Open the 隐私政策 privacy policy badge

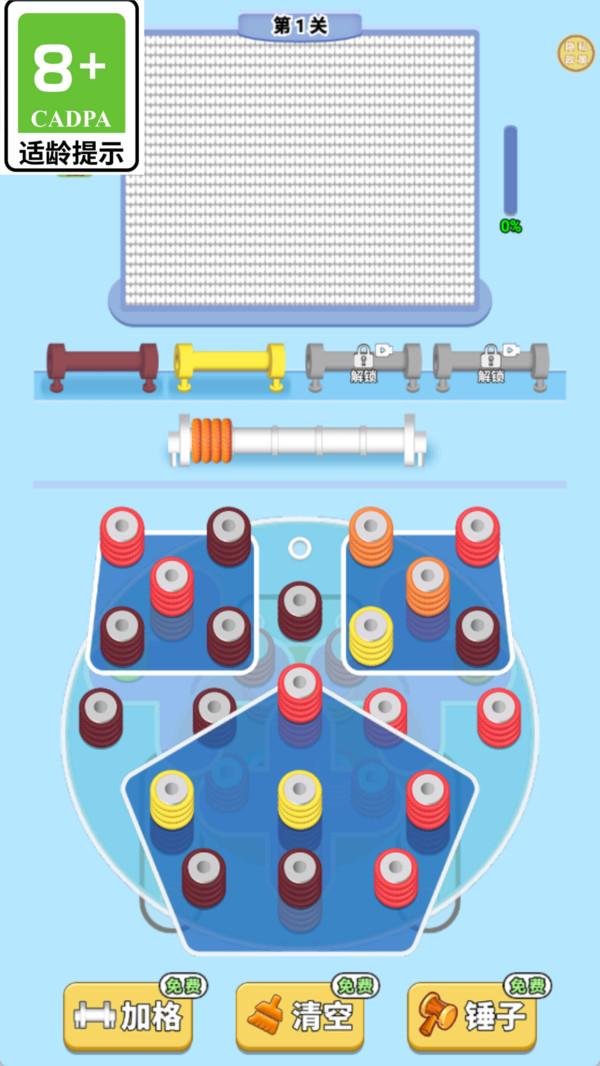[x=575, y=53]
